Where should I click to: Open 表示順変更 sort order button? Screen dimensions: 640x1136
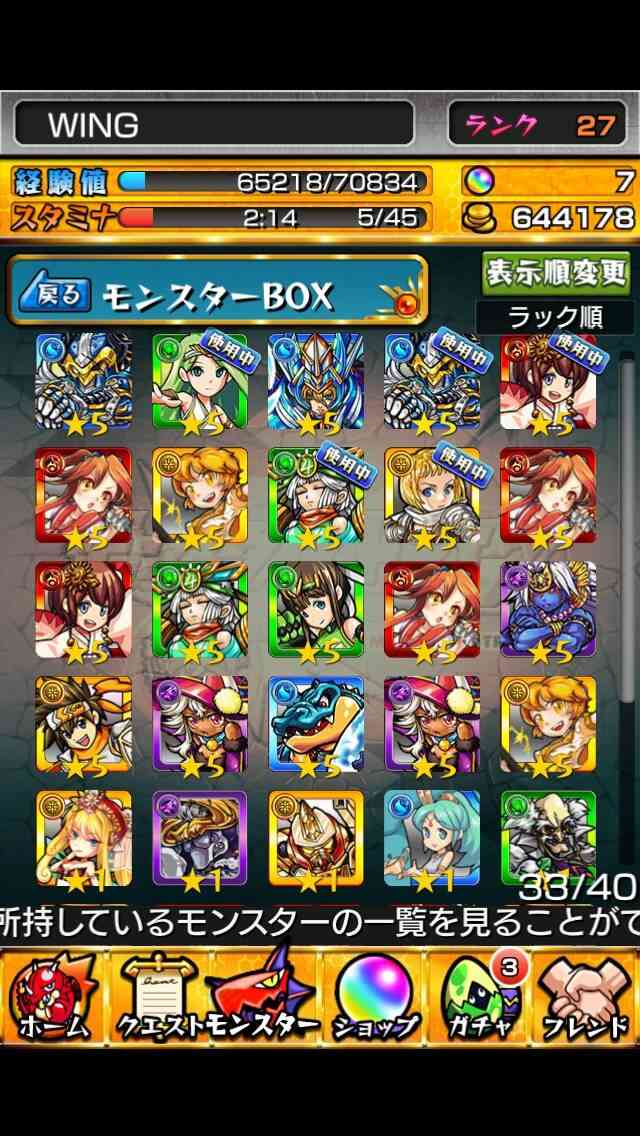pyautogui.click(x=556, y=272)
